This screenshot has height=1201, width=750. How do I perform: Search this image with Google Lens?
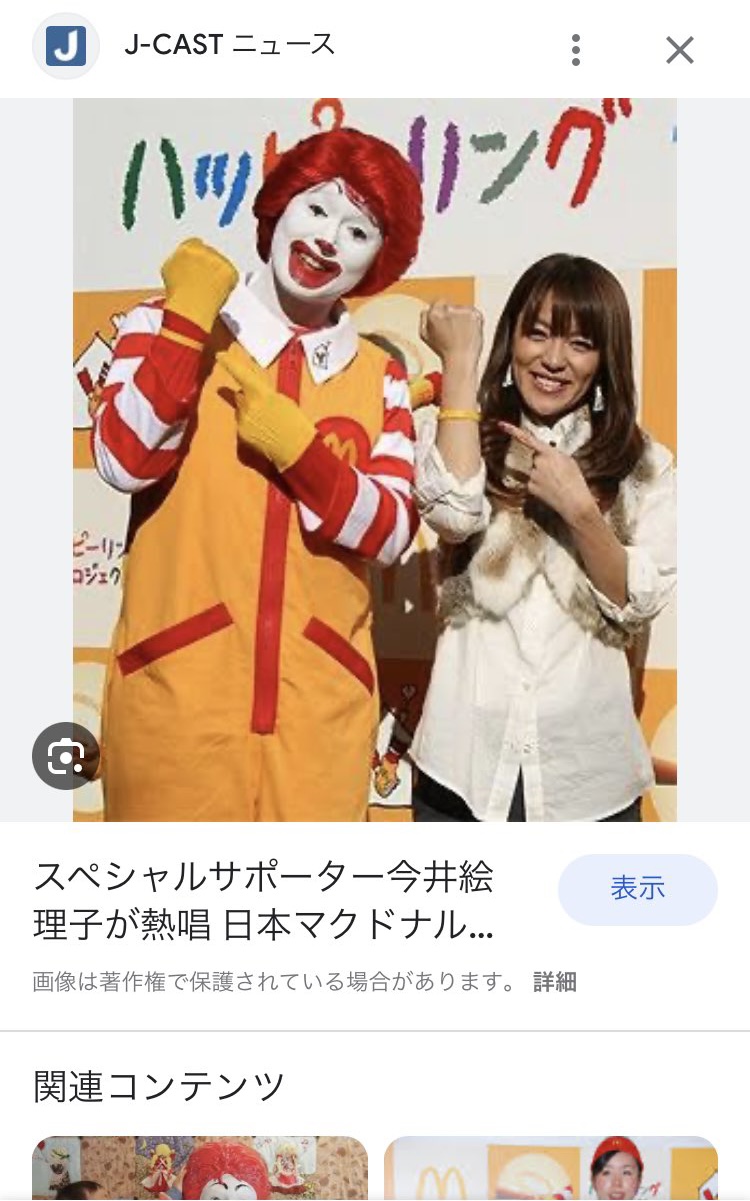tap(65, 756)
